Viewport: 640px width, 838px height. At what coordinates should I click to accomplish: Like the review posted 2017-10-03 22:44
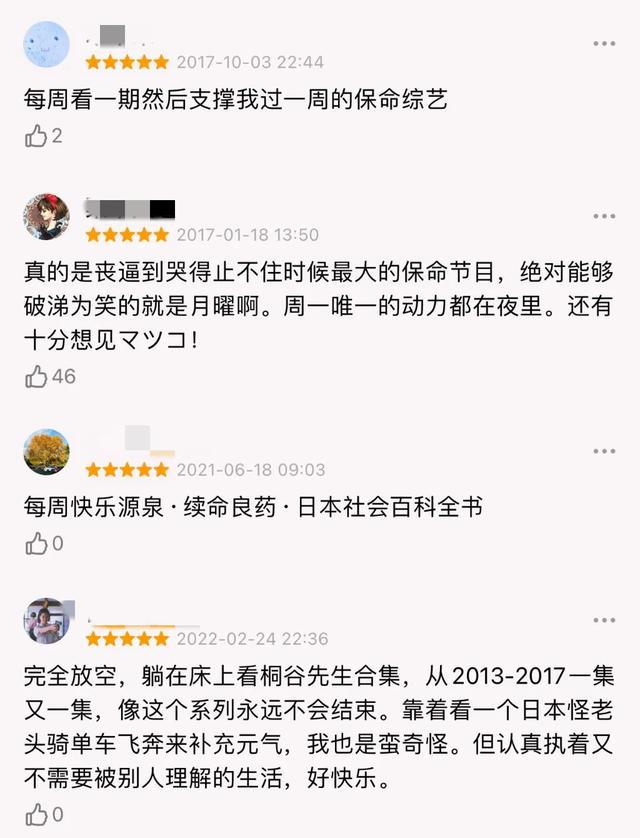coord(36,136)
